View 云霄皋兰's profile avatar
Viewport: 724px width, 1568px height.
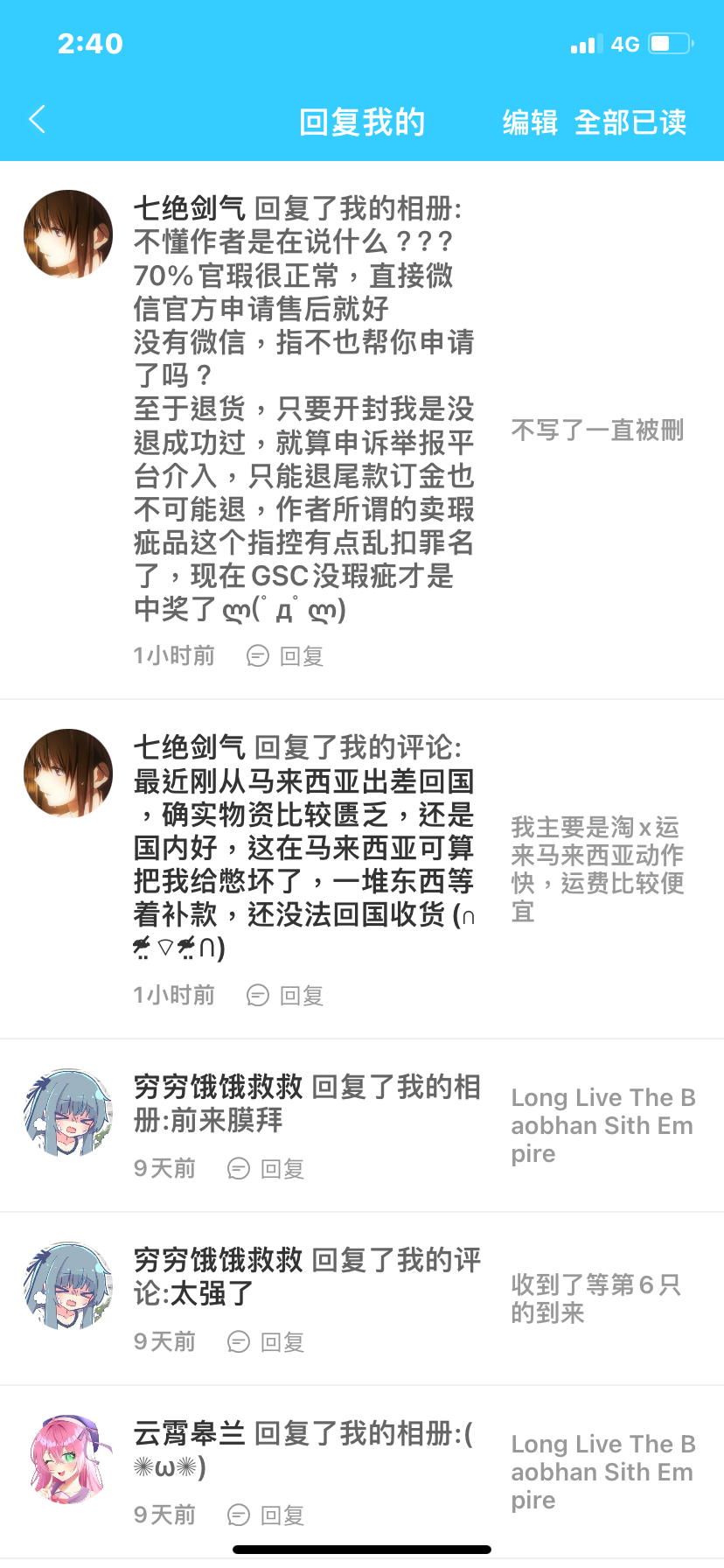tap(68, 1459)
